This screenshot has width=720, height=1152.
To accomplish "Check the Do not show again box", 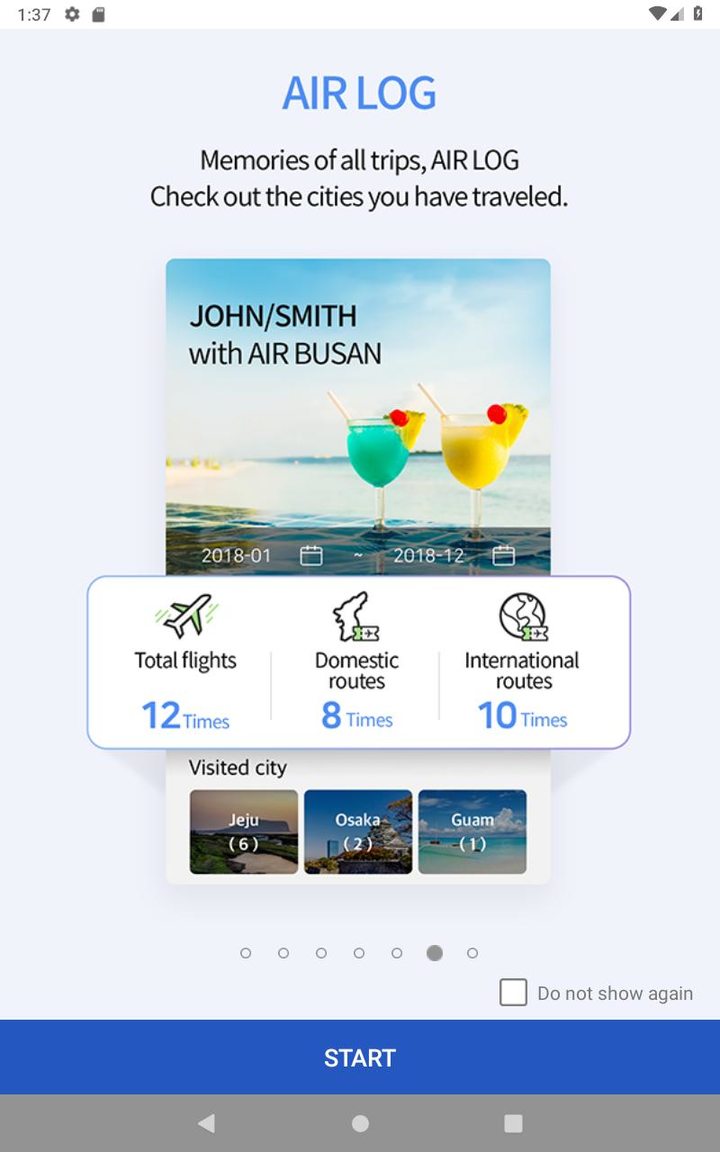I will click(x=513, y=993).
